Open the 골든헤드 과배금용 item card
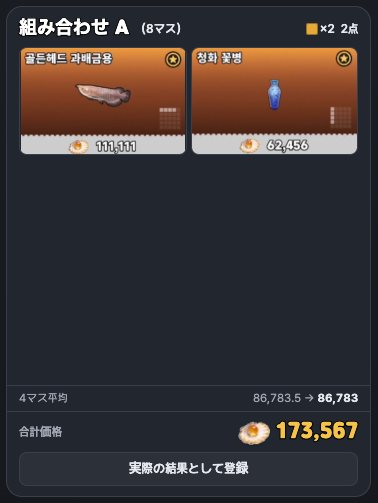The height and width of the screenshot is (503, 378). coord(103,101)
